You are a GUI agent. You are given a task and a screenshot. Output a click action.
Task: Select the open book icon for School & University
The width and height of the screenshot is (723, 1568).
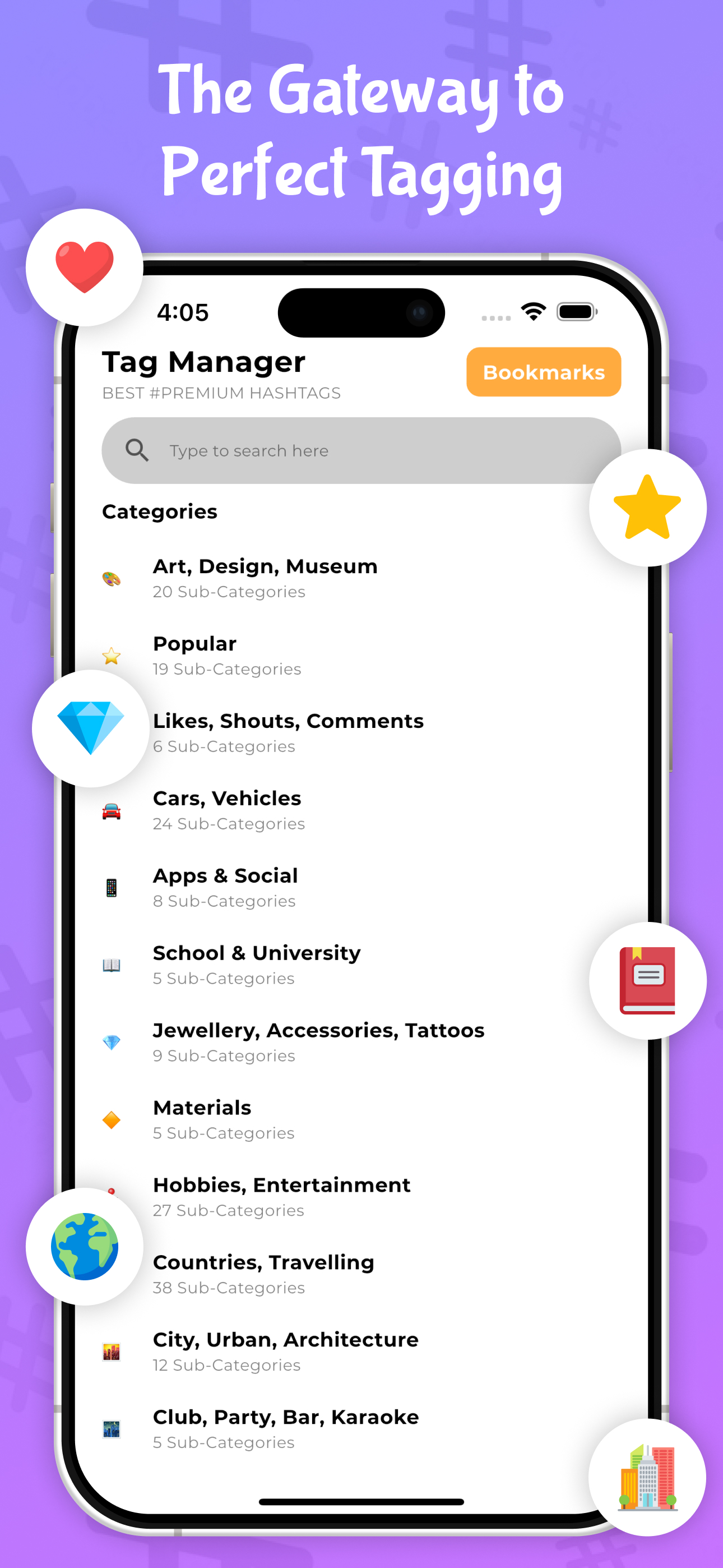tap(112, 966)
